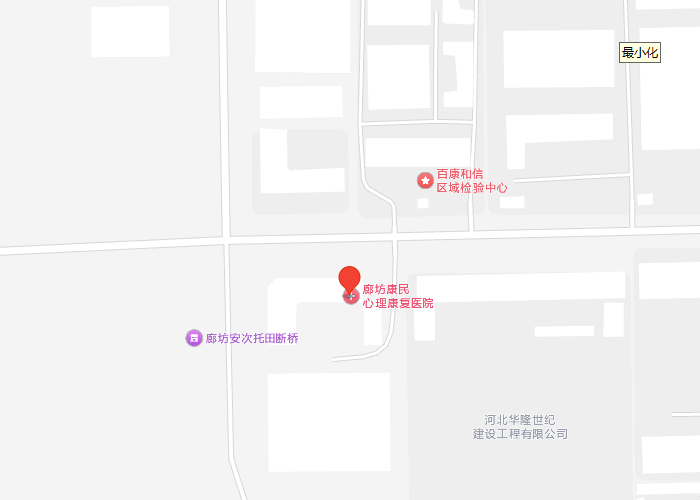700x500 pixels.
Task: Tap the red pin for 廊坊康民心理康复医院
Action: tap(349, 280)
